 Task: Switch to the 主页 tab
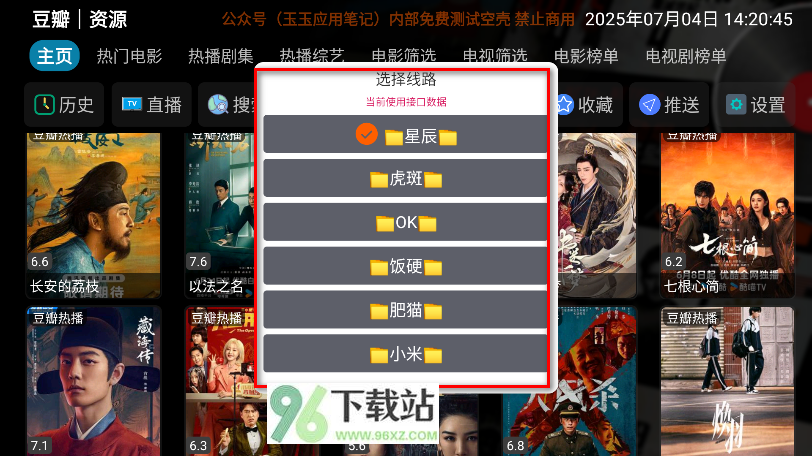54,57
